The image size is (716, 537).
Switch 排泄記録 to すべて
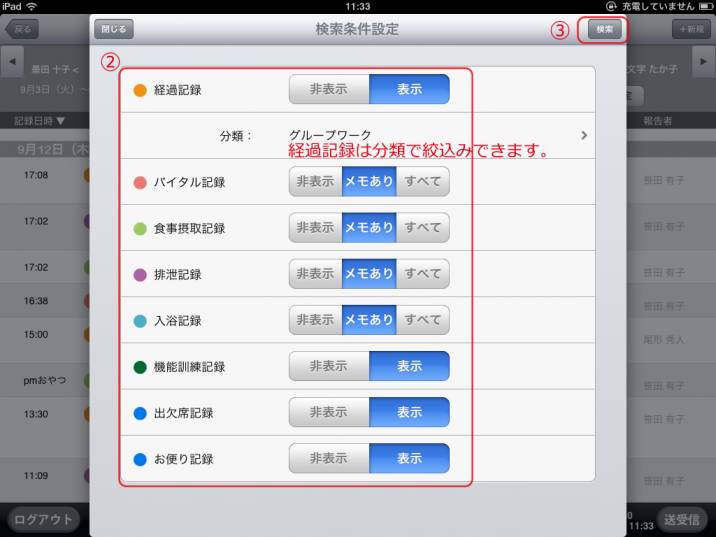coord(422,274)
